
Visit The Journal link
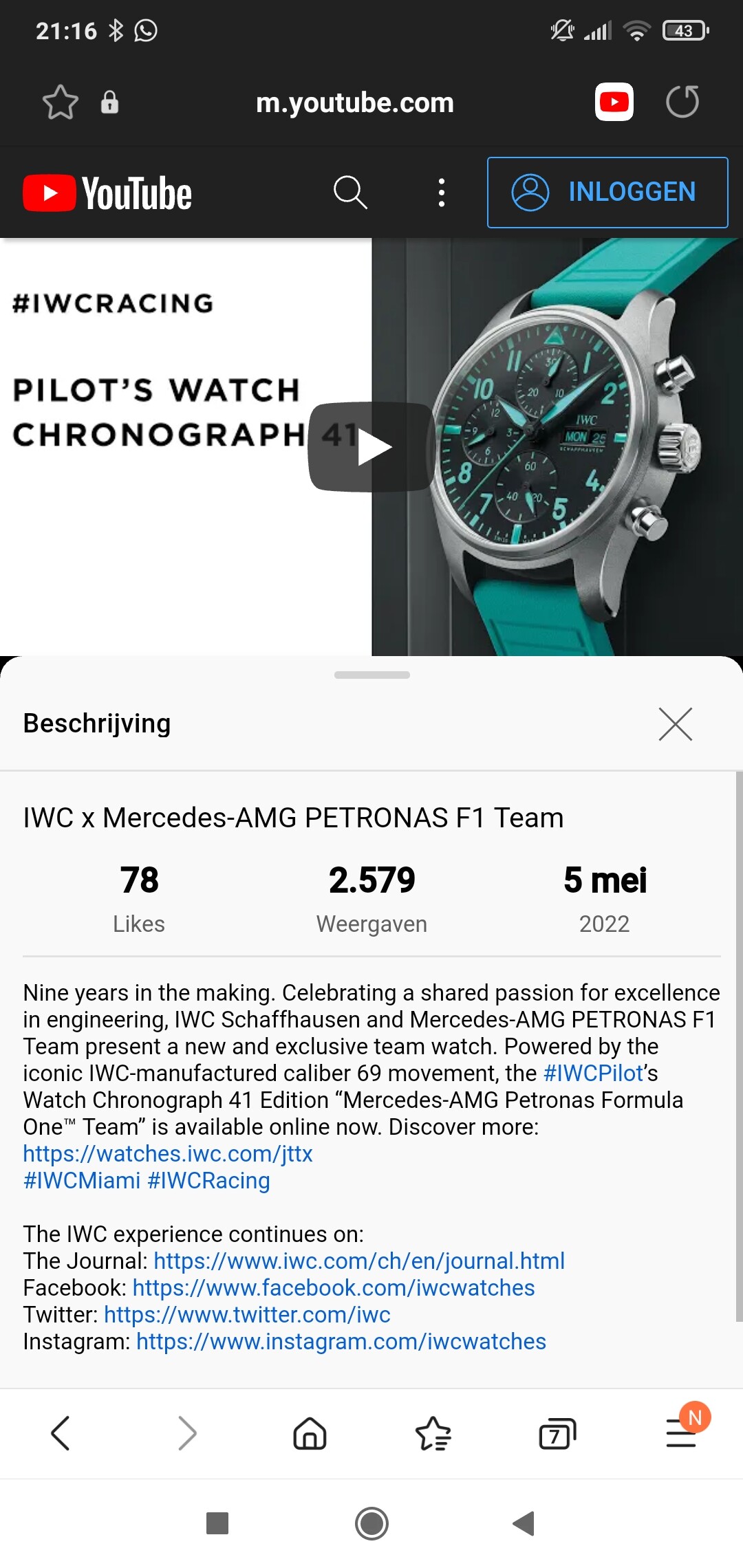click(x=359, y=1261)
